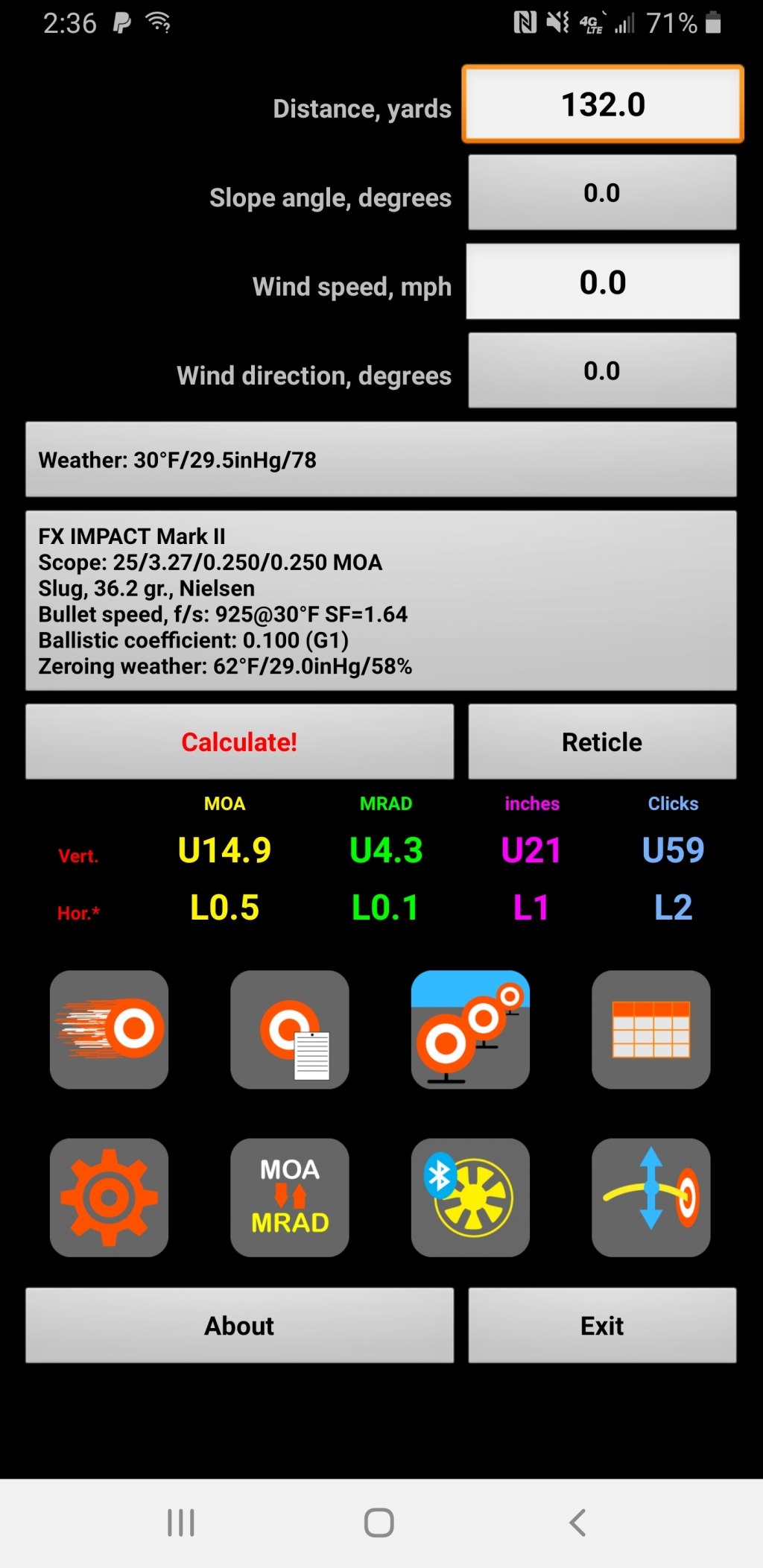Open the orange gear settings

(110, 1198)
